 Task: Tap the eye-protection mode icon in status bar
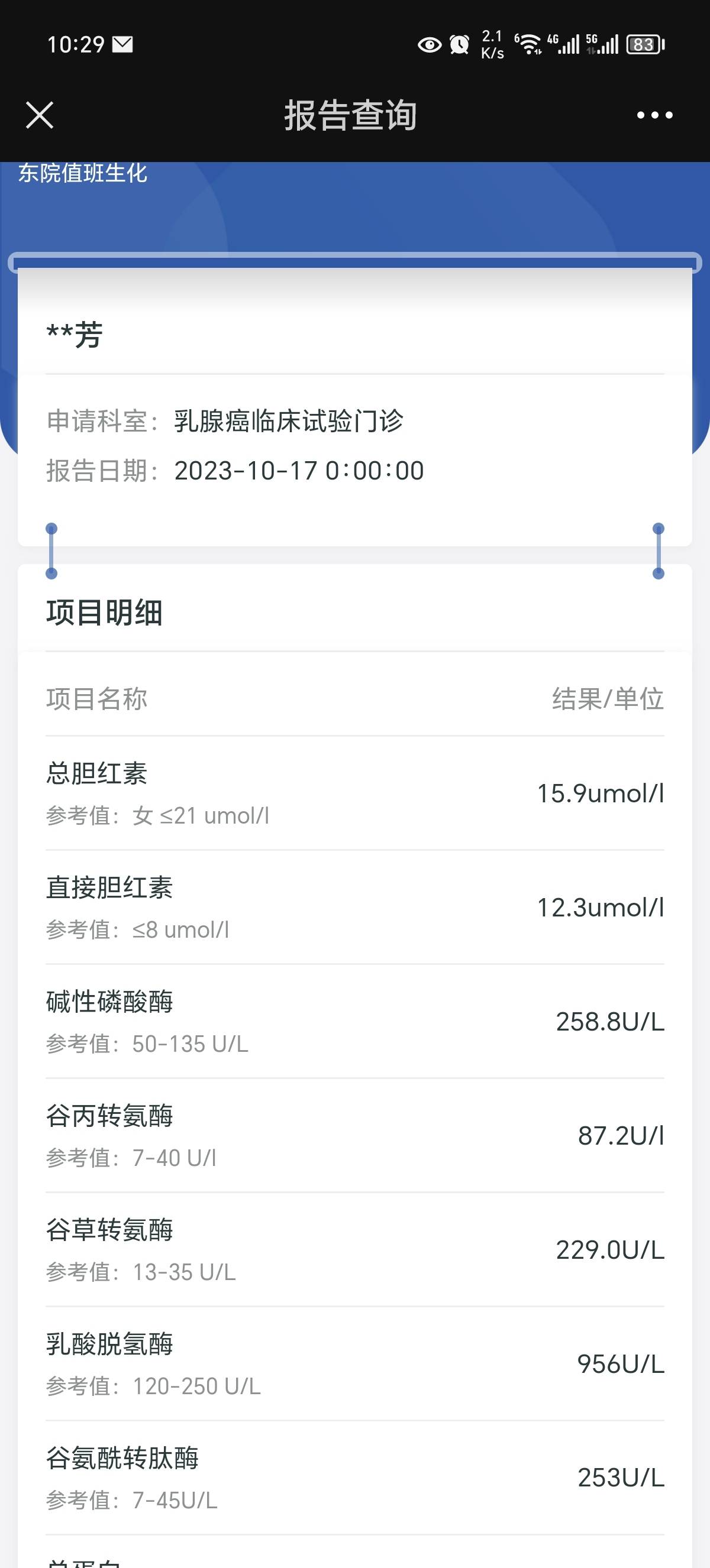tap(430, 45)
